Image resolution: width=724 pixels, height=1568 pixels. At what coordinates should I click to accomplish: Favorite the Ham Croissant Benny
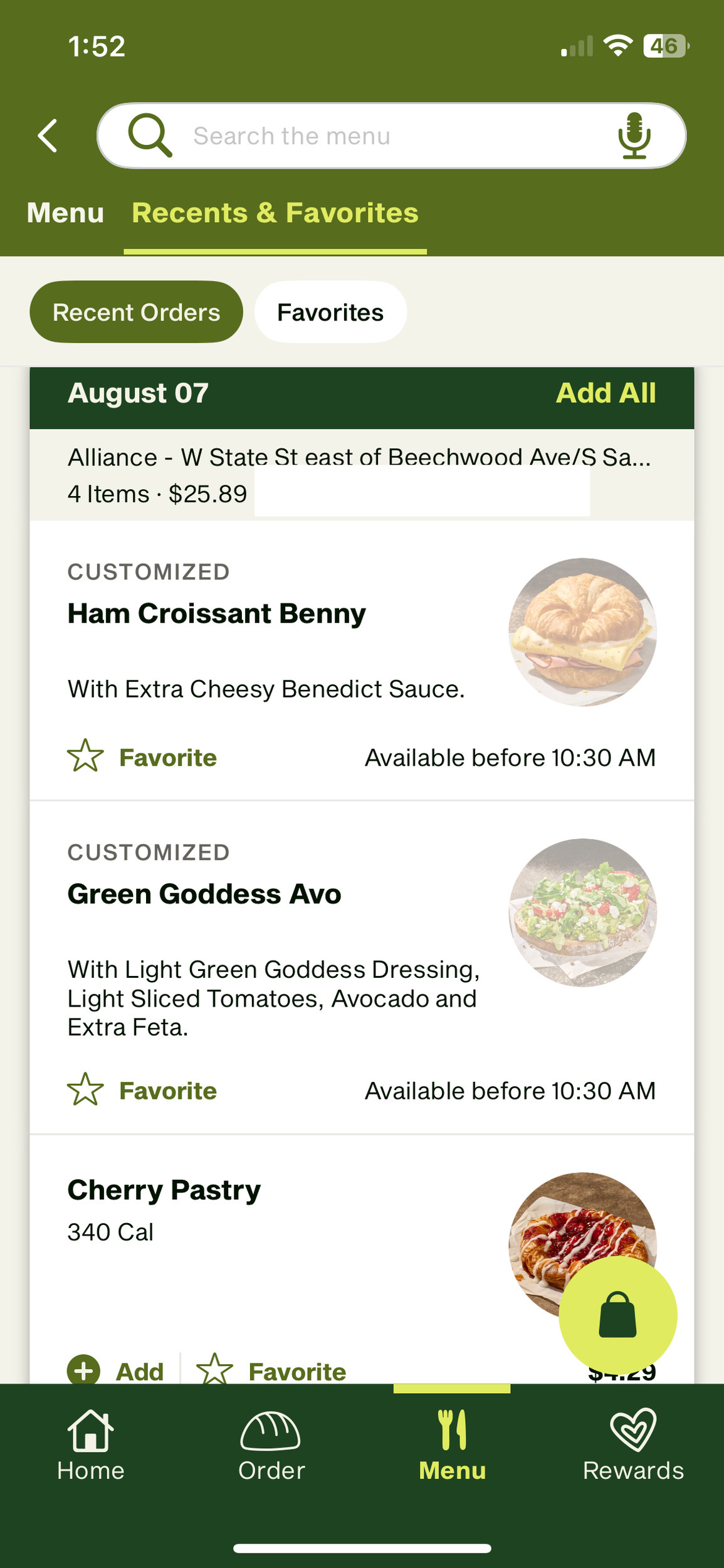[143, 758]
